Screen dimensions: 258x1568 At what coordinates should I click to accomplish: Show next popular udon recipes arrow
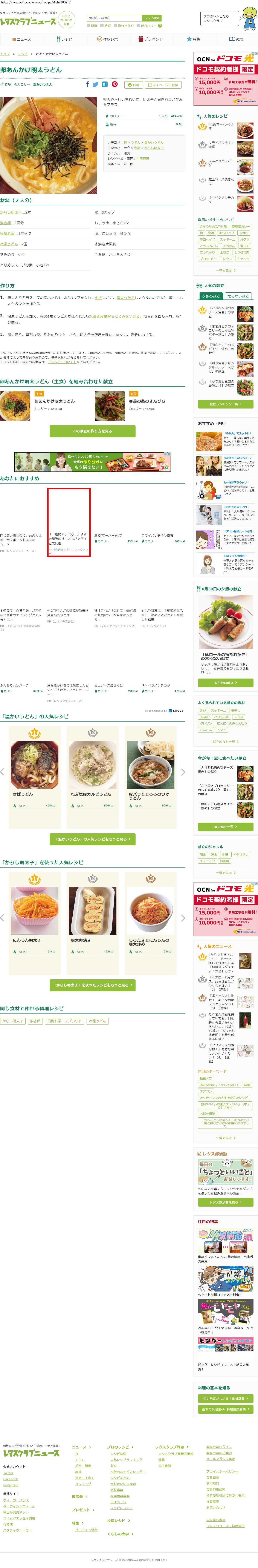click(183, 772)
